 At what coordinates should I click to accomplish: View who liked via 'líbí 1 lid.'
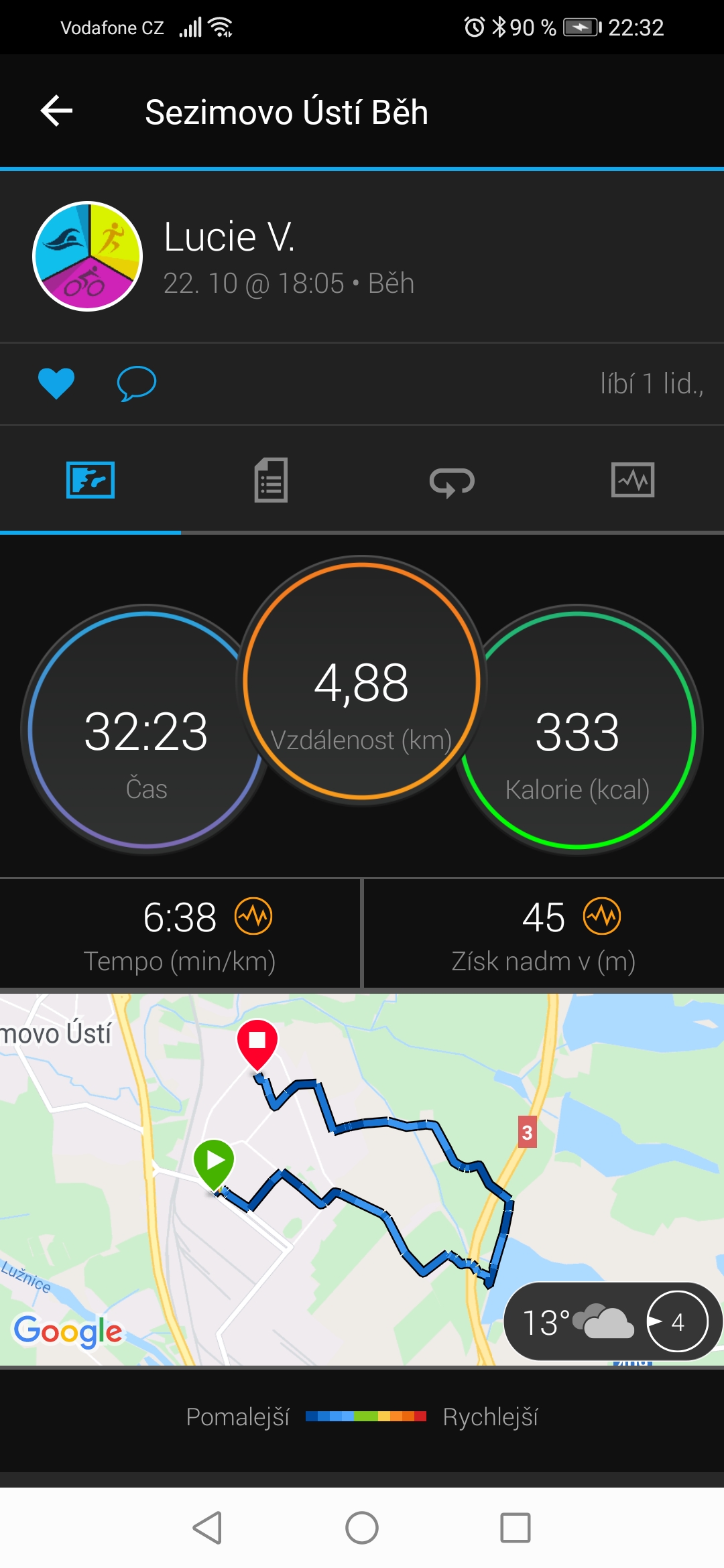(652, 384)
